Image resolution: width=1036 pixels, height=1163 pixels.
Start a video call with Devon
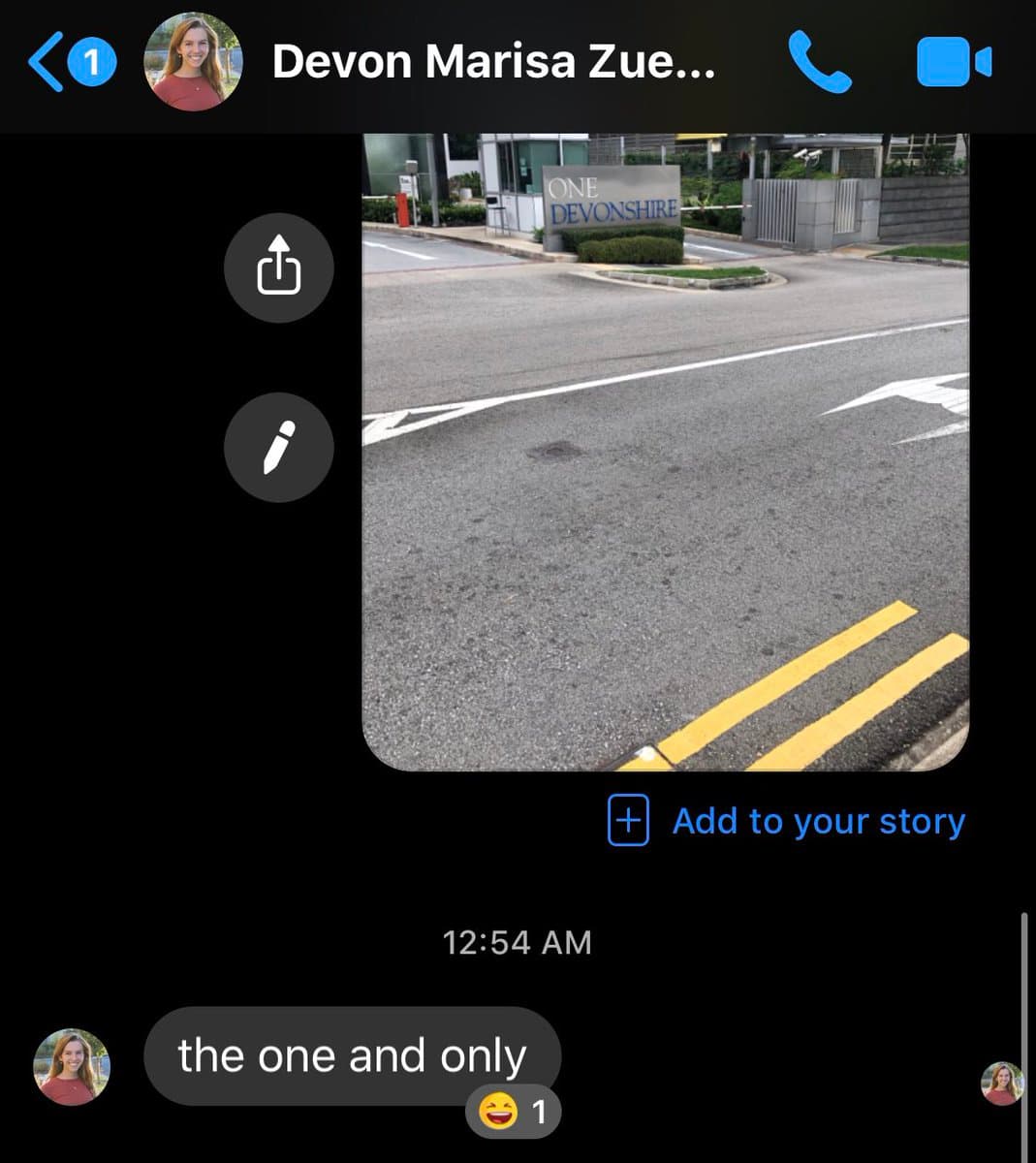[x=954, y=62]
